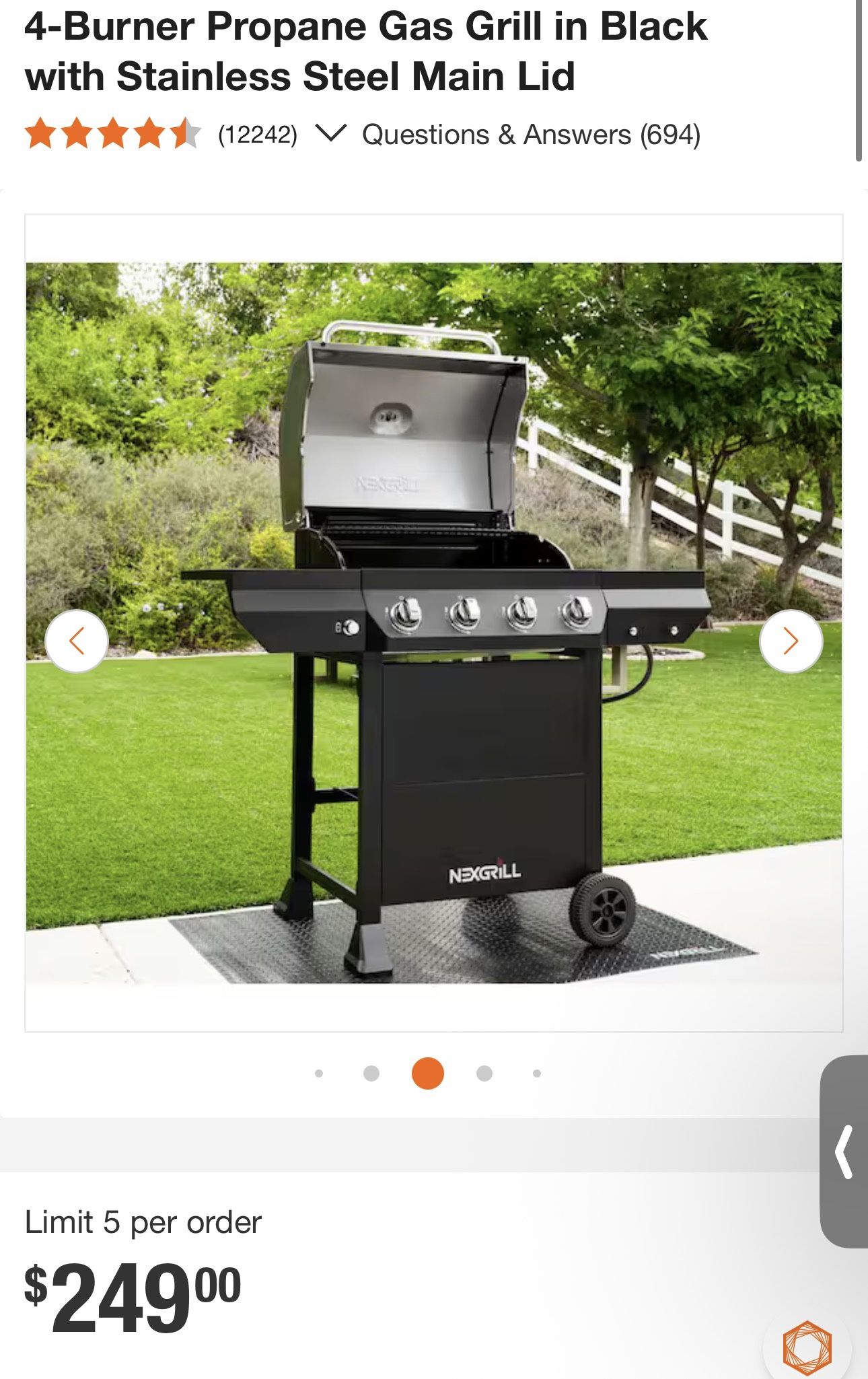Screen dimensions: 868x1379
Task: Show the next product image
Action: click(791, 641)
